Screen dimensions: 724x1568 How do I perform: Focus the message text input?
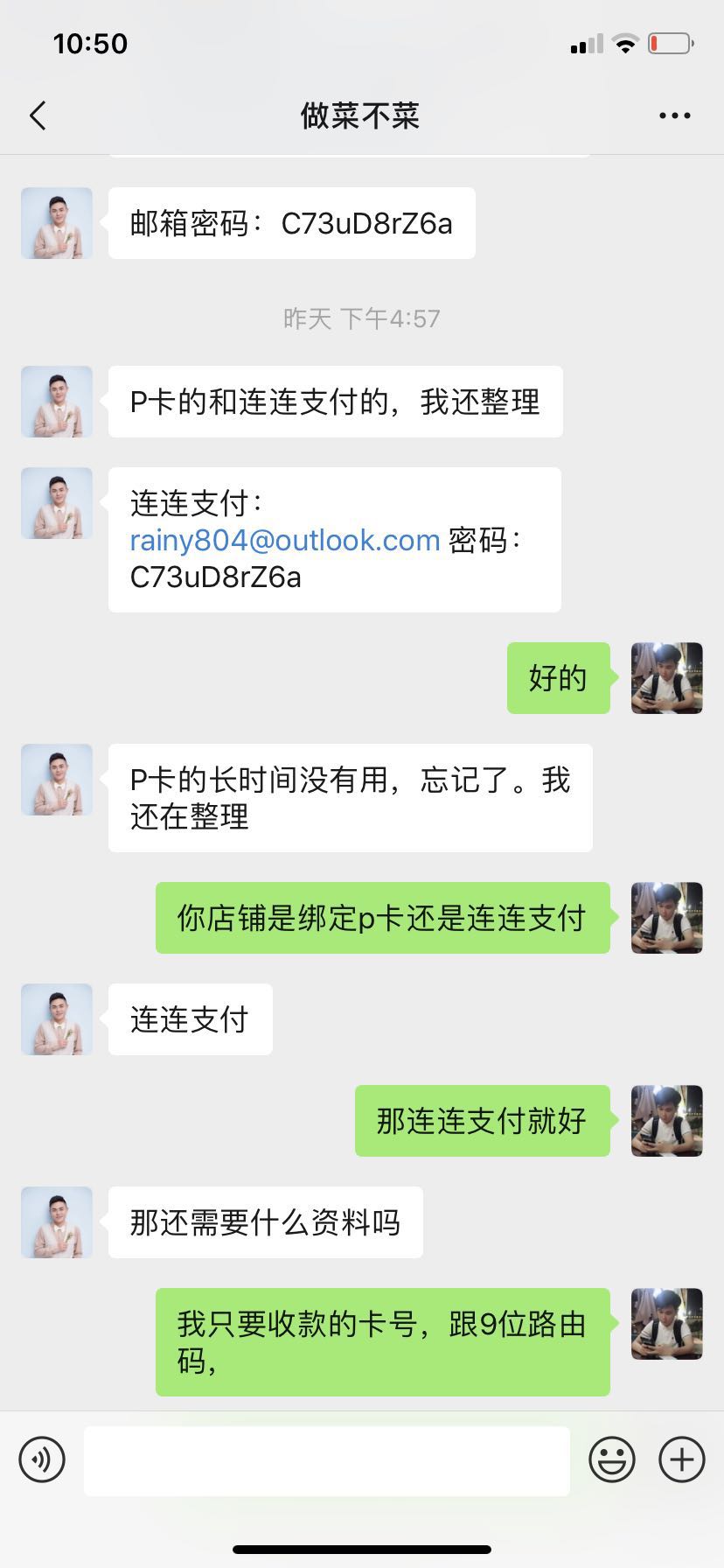(326, 1460)
